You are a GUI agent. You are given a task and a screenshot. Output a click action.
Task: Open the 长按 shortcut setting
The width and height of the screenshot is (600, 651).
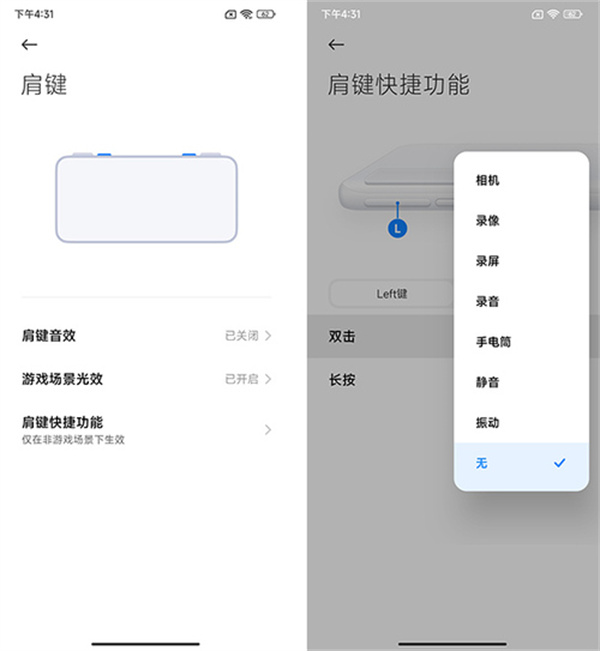[380, 380]
